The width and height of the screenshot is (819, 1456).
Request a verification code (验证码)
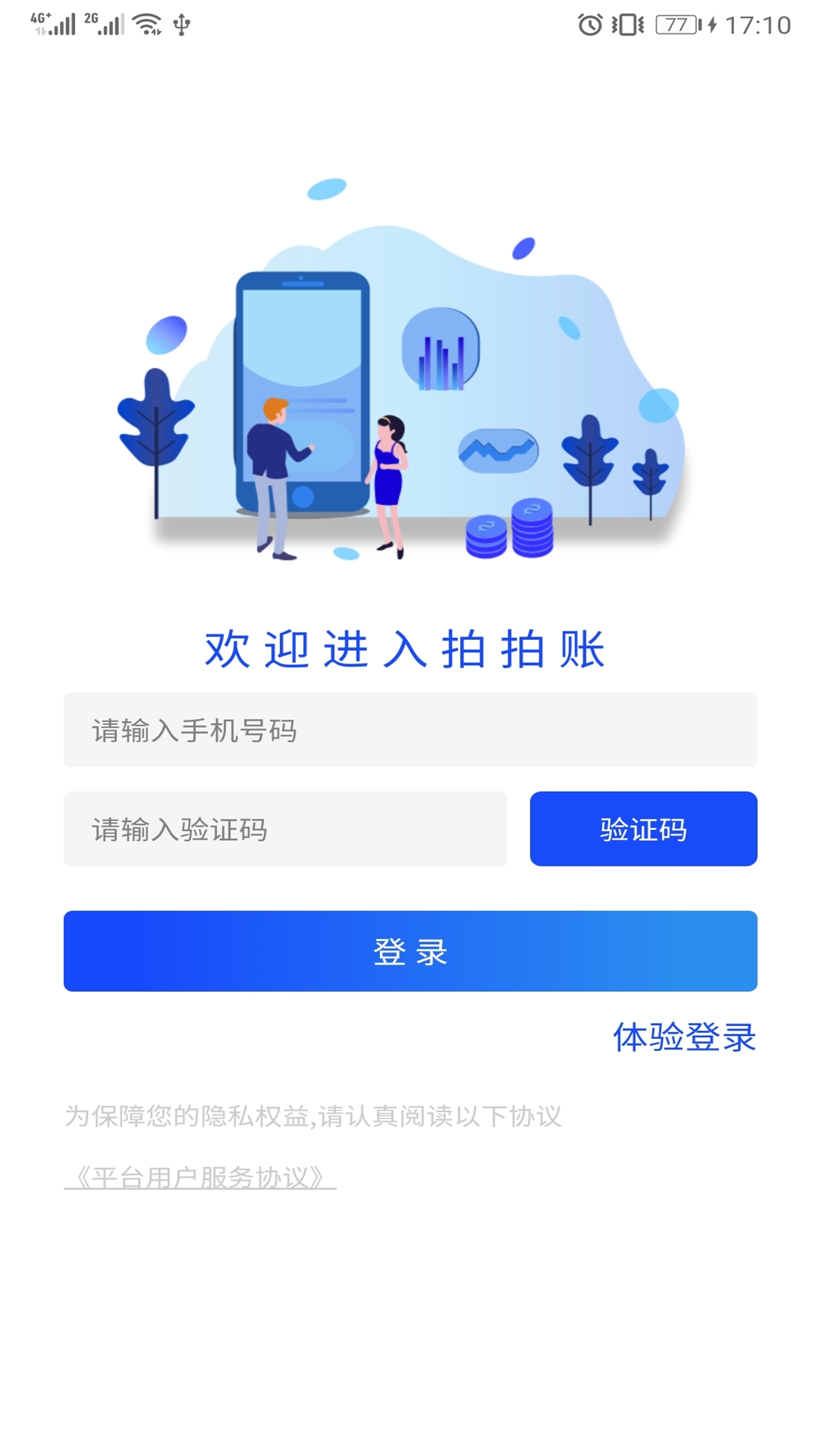pos(643,829)
